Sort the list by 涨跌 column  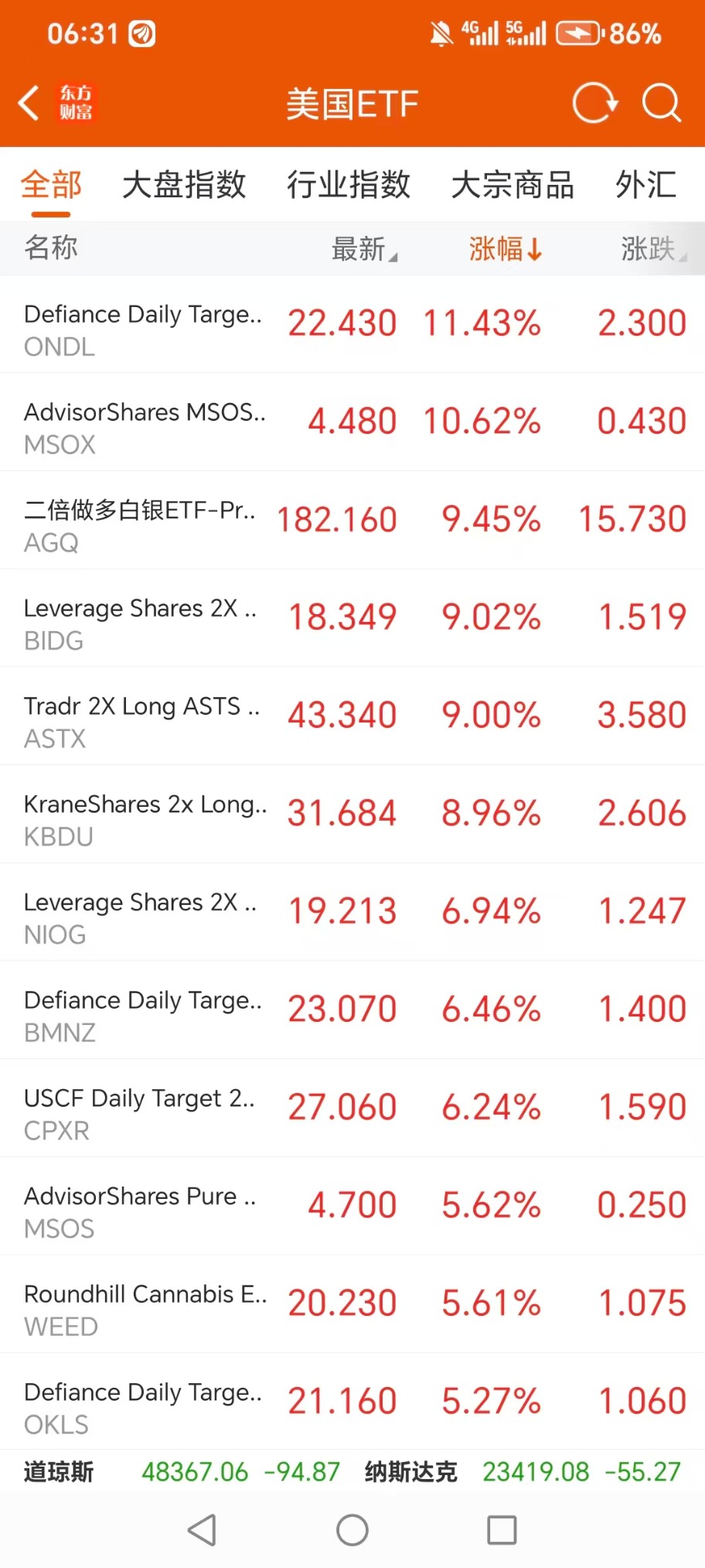click(x=652, y=249)
